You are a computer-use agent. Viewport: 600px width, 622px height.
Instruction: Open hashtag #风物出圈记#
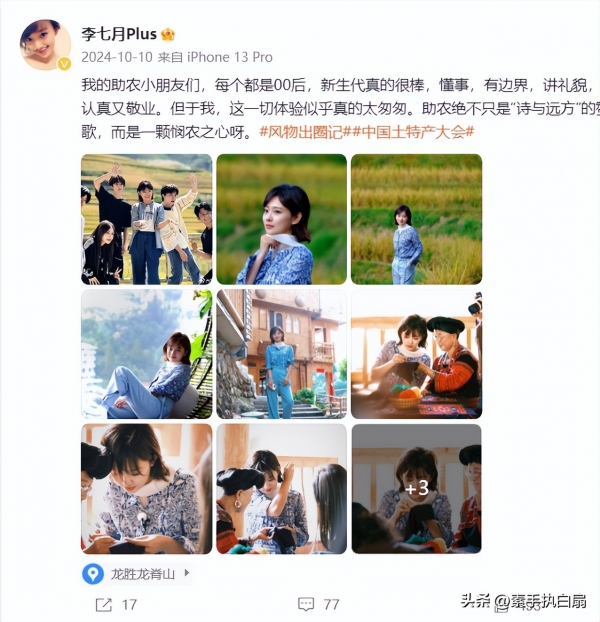(x=301, y=132)
